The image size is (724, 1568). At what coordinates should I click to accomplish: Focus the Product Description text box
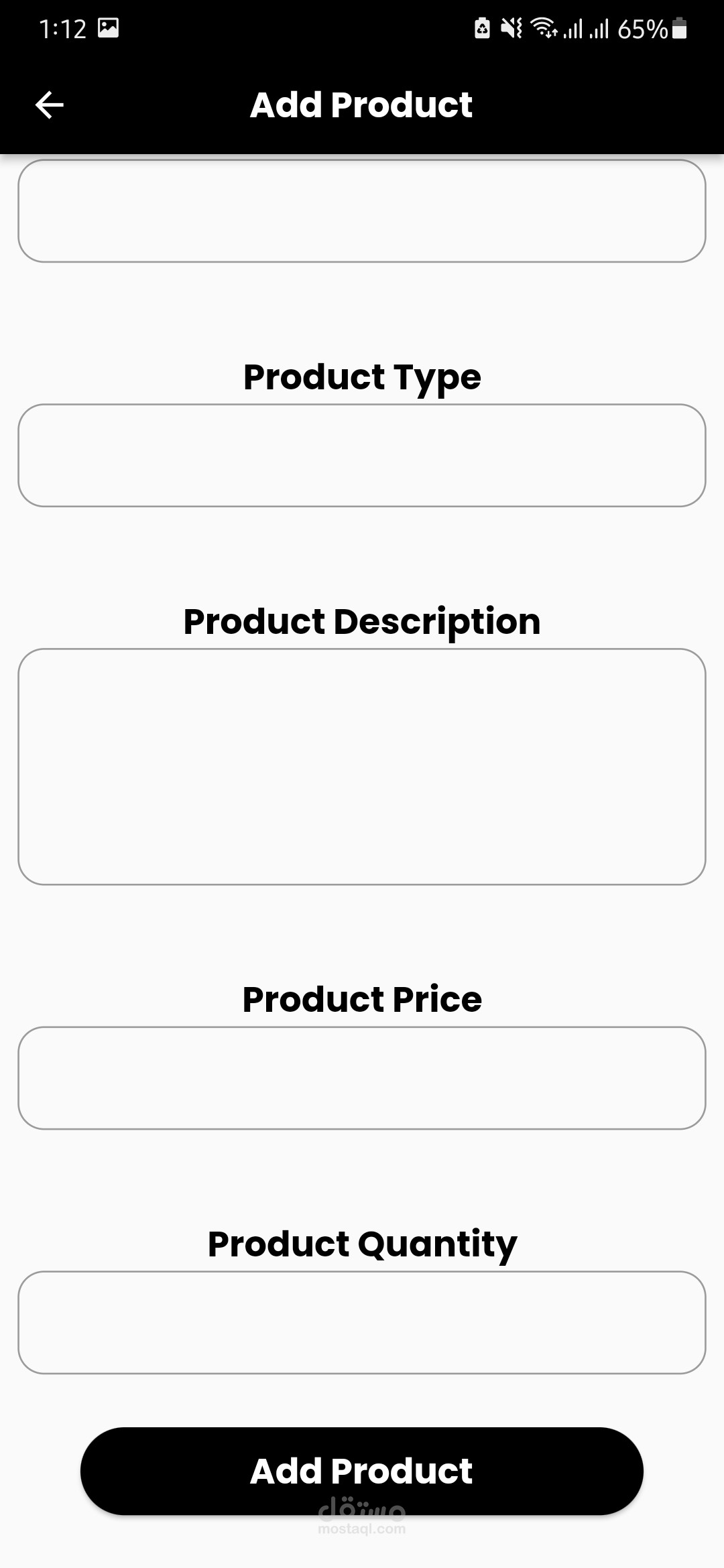point(362,767)
